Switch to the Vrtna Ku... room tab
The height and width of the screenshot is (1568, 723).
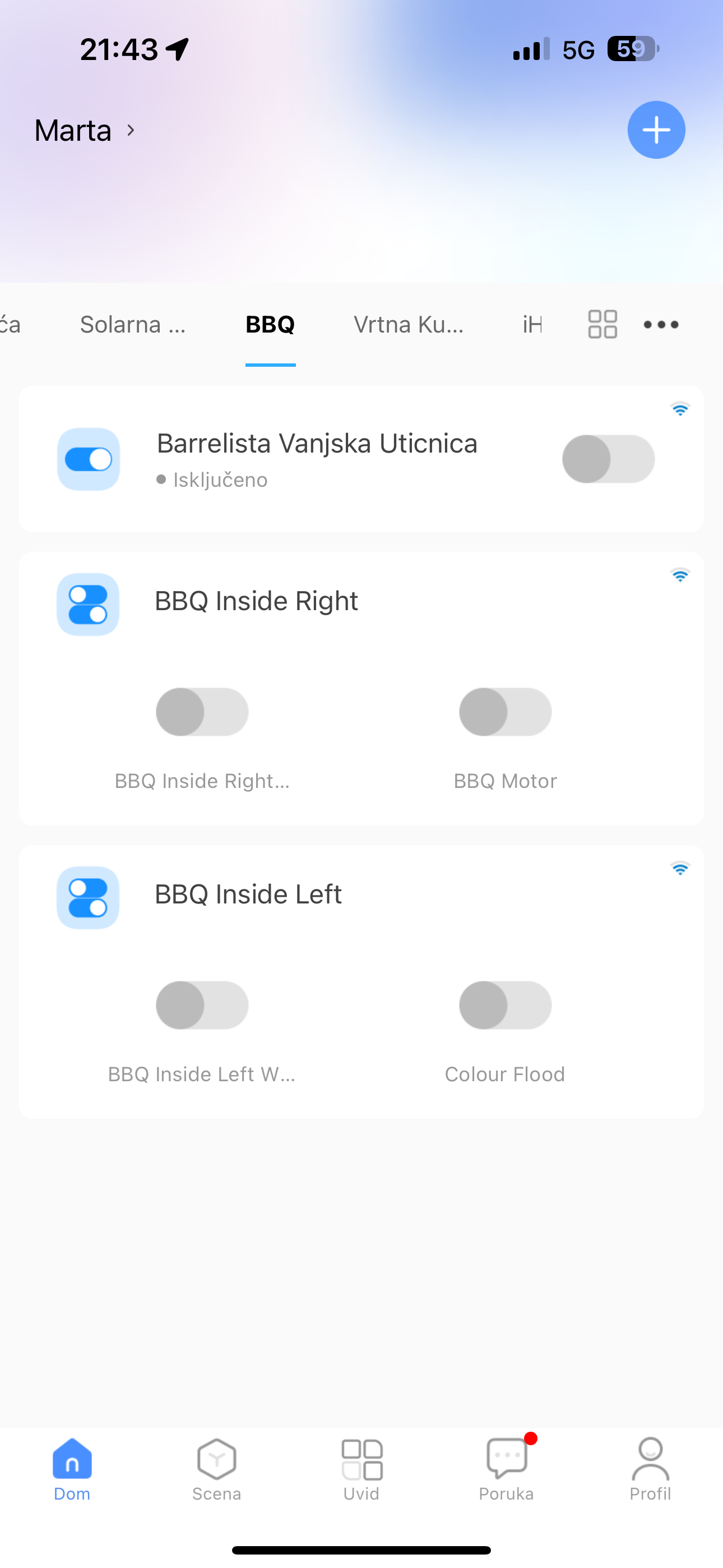pos(409,325)
